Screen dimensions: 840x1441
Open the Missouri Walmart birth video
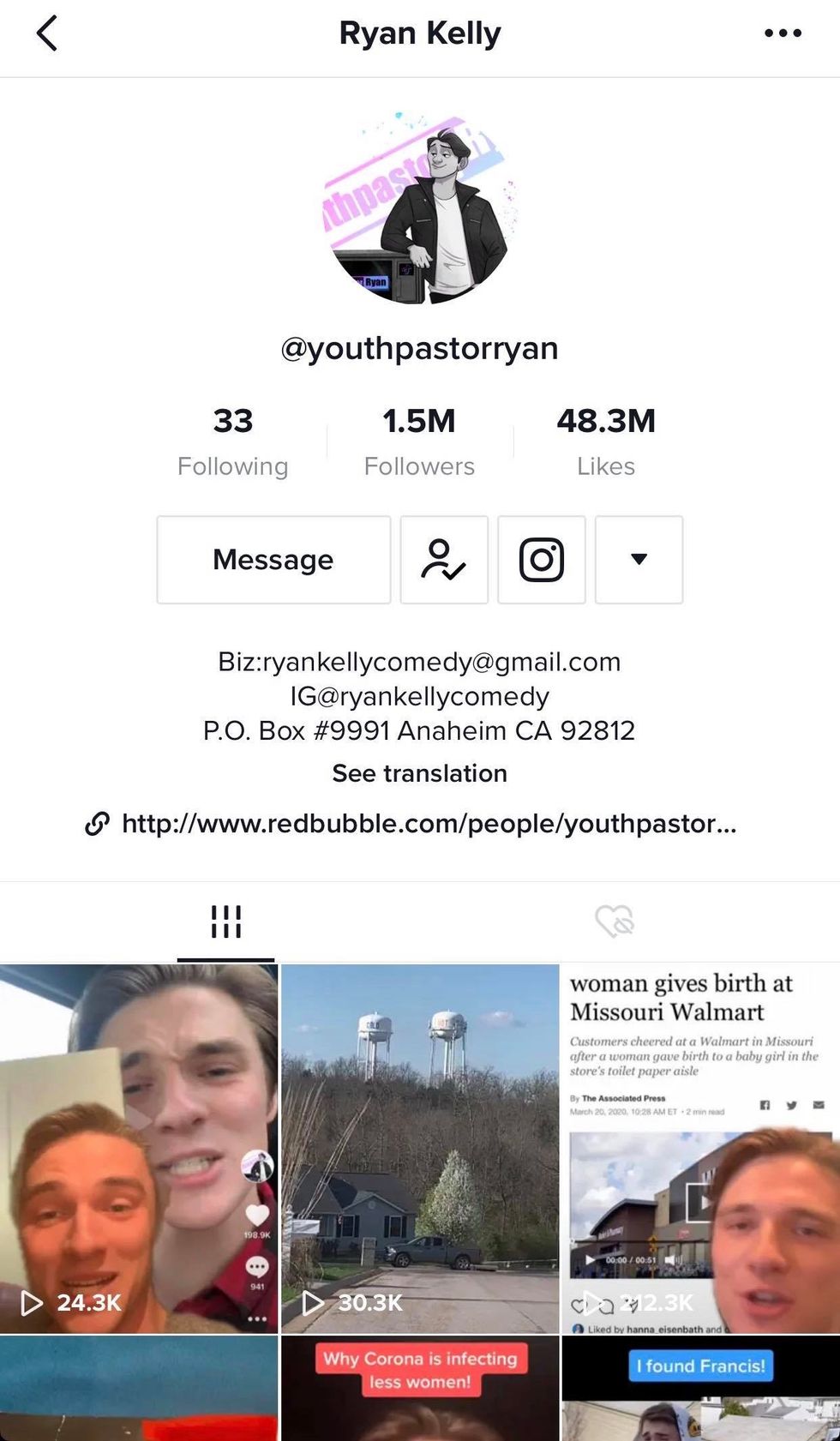click(x=700, y=1149)
